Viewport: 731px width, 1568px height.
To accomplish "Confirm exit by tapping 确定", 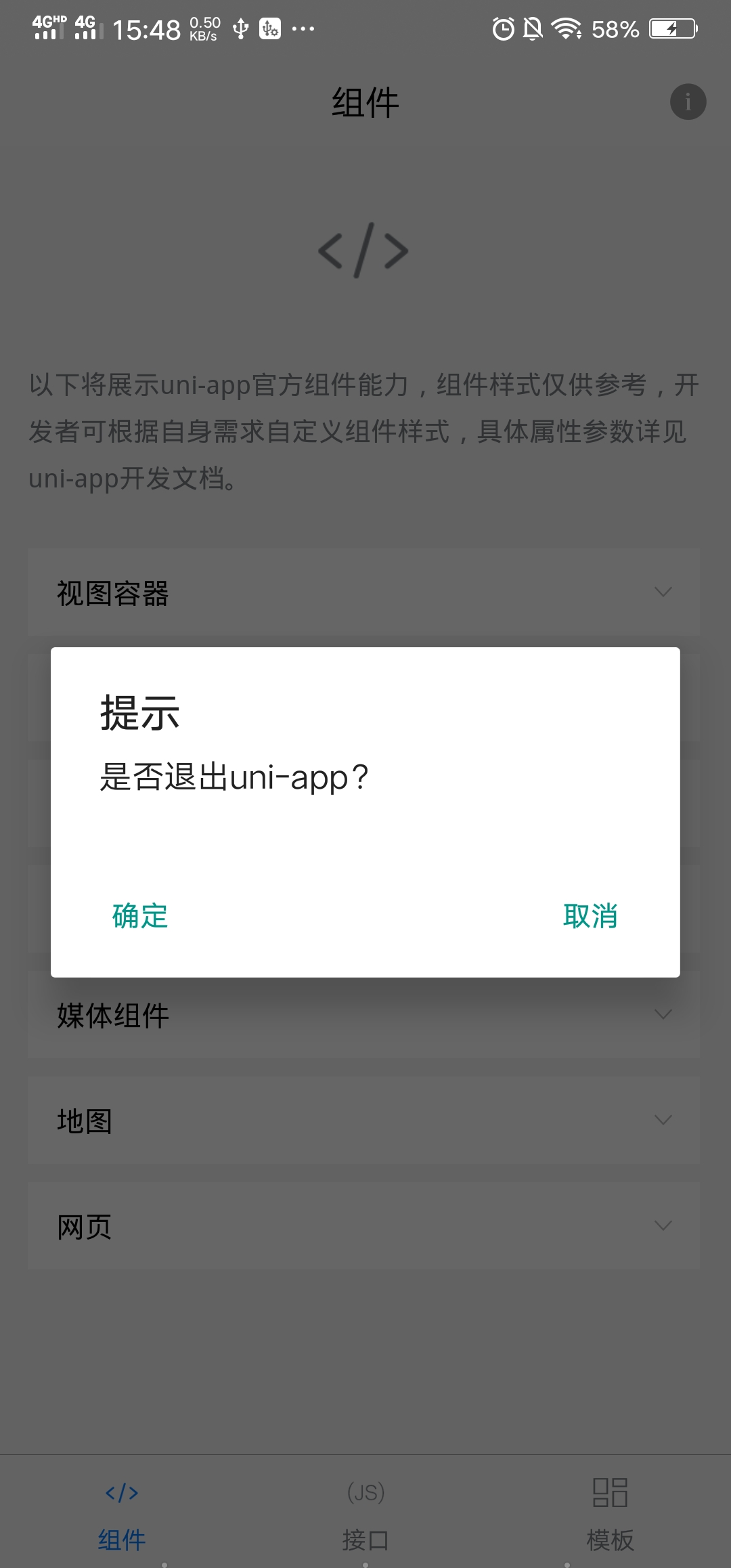I will pyautogui.click(x=140, y=916).
